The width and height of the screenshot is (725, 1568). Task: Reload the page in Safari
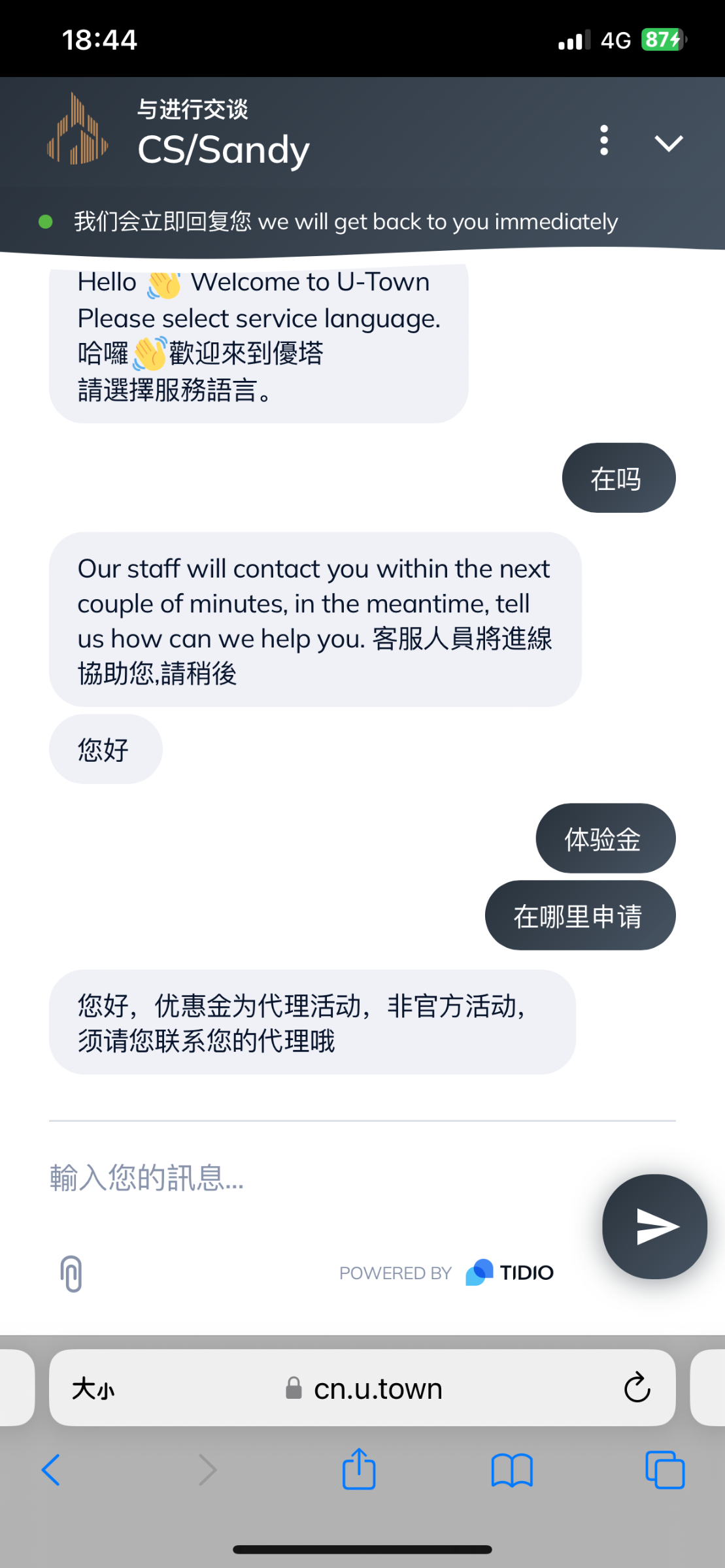637,1388
